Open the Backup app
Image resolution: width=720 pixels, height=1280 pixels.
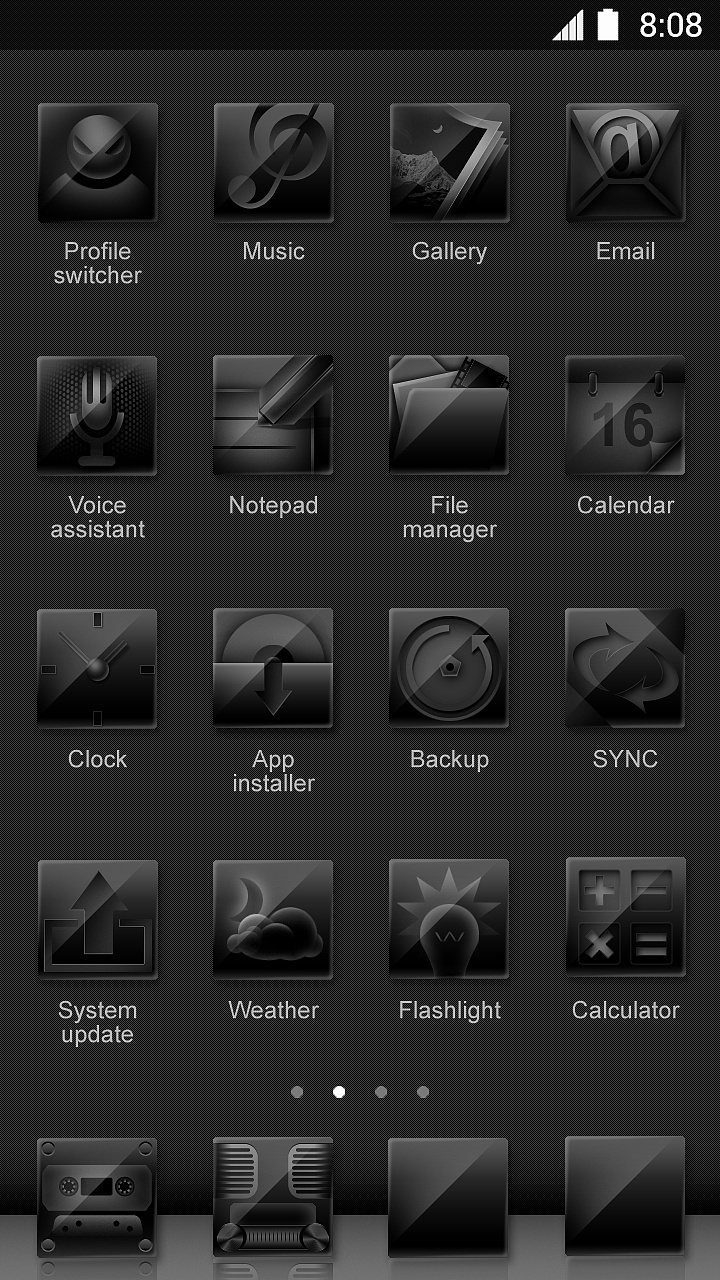(x=449, y=668)
